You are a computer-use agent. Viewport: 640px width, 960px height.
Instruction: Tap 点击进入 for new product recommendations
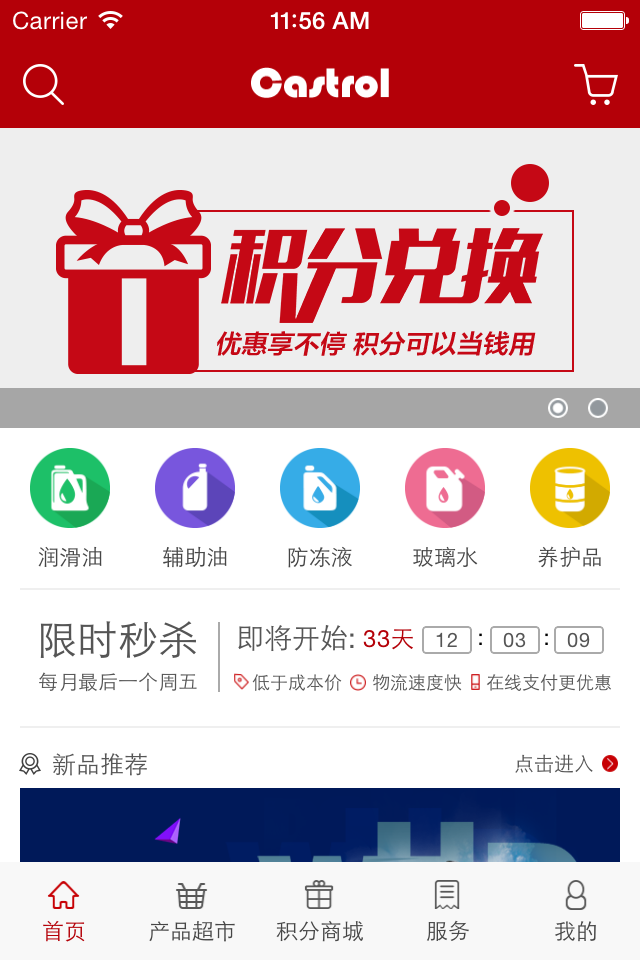pos(566,764)
